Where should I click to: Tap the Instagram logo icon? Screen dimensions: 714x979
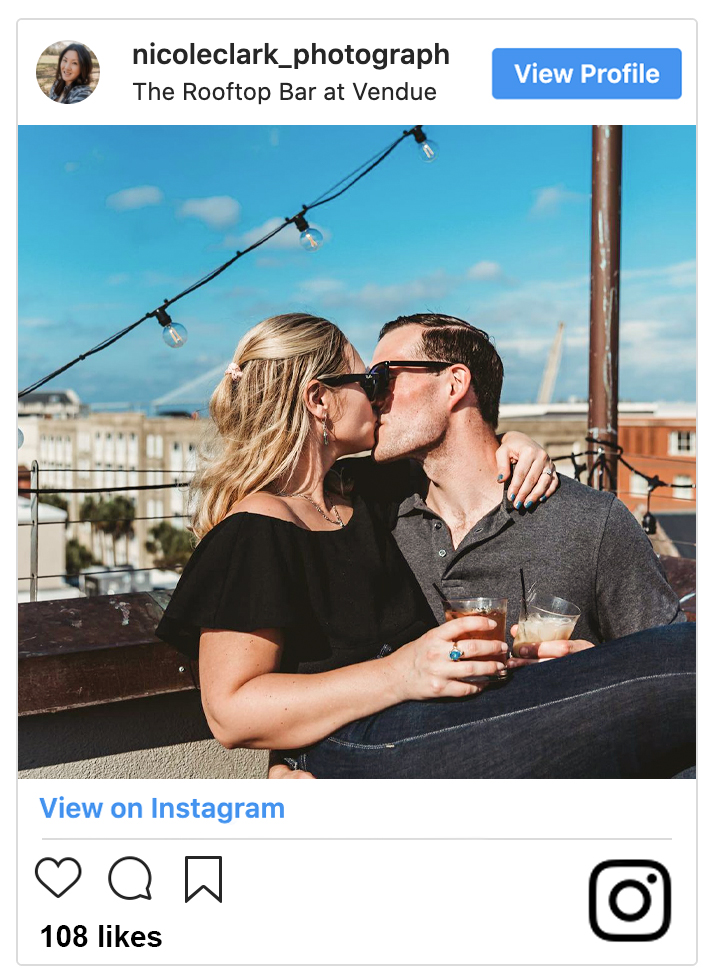click(629, 900)
